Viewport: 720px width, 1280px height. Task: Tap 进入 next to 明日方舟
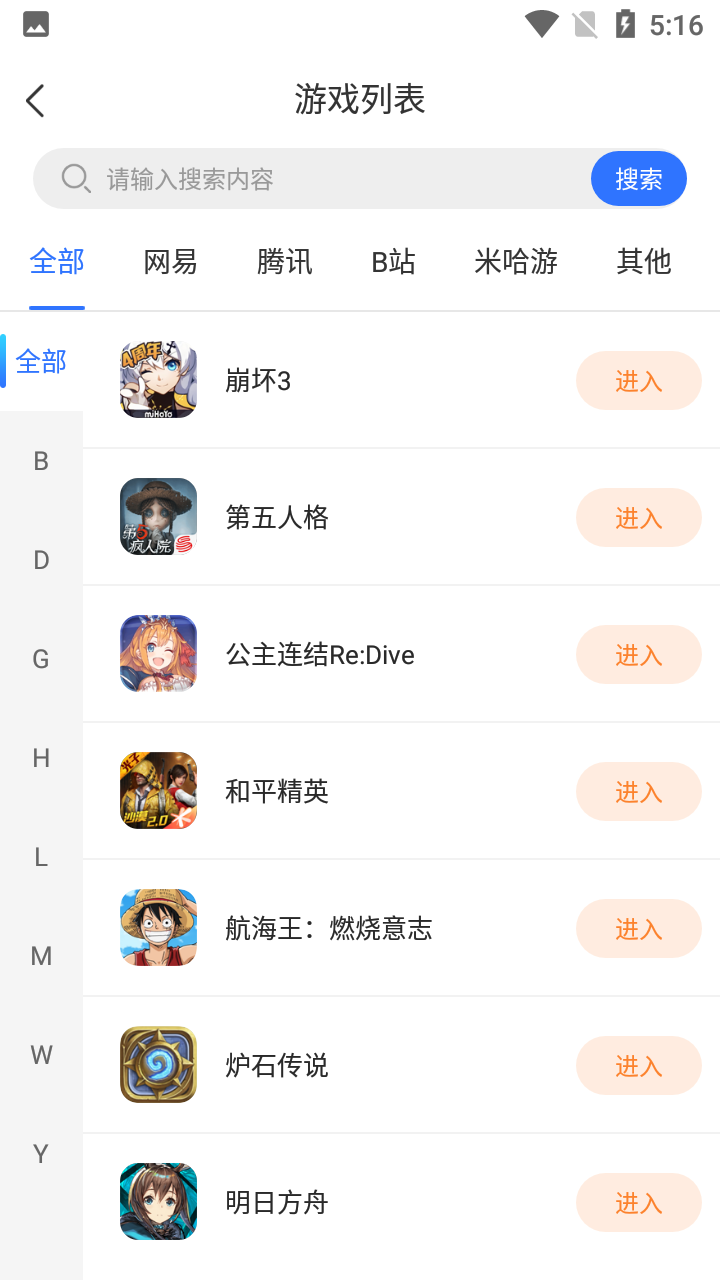638,1203
